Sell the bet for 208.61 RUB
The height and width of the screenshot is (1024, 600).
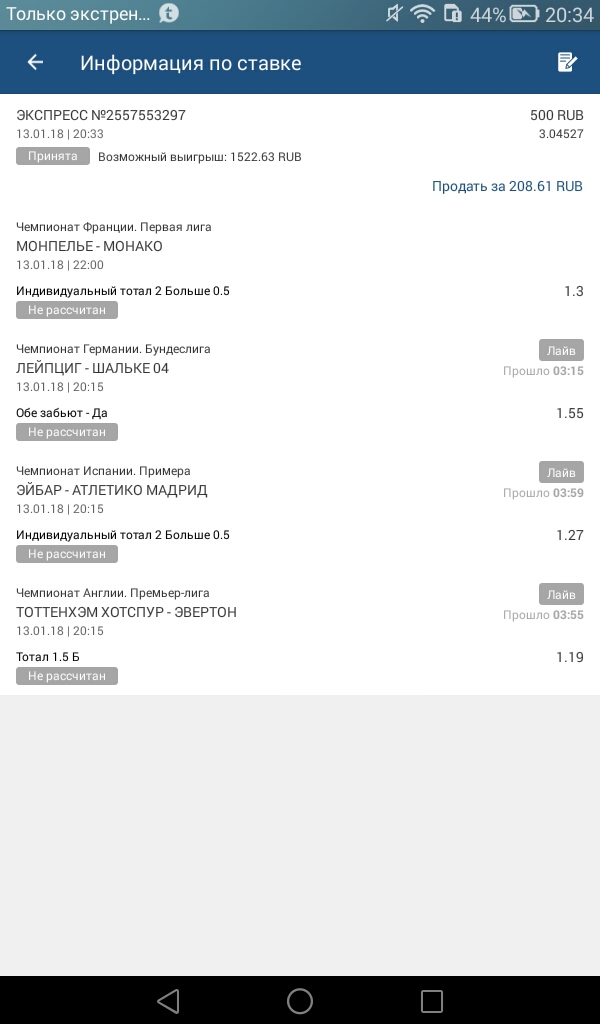tap(507, 186)
